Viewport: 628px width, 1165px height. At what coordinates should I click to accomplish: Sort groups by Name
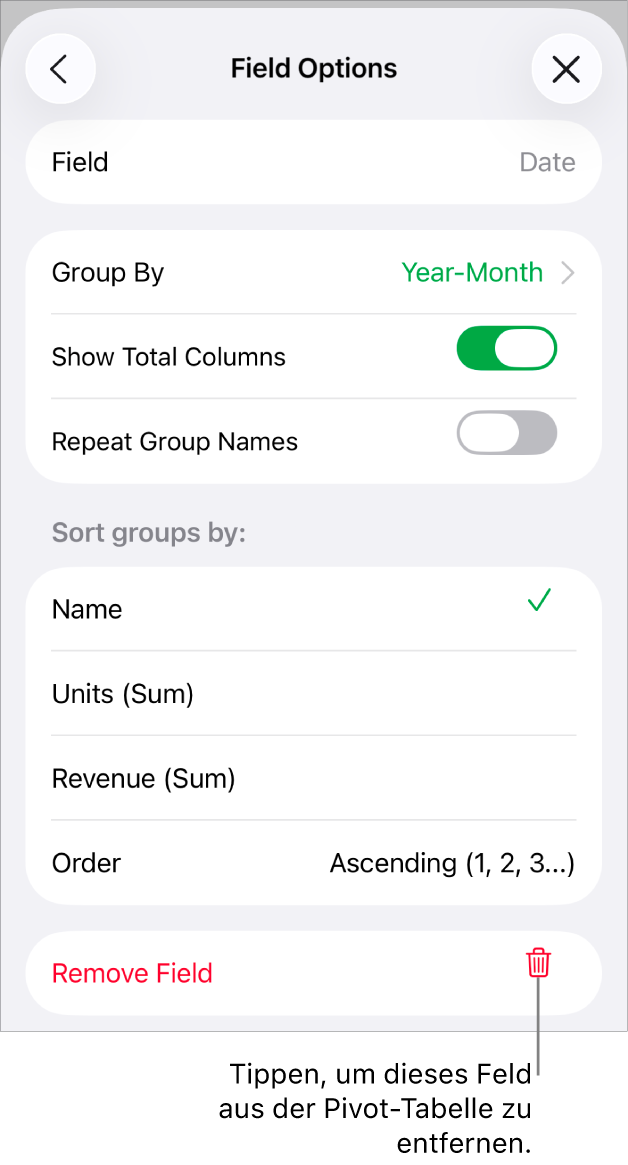pyautogui.click(x=313, y=609)
